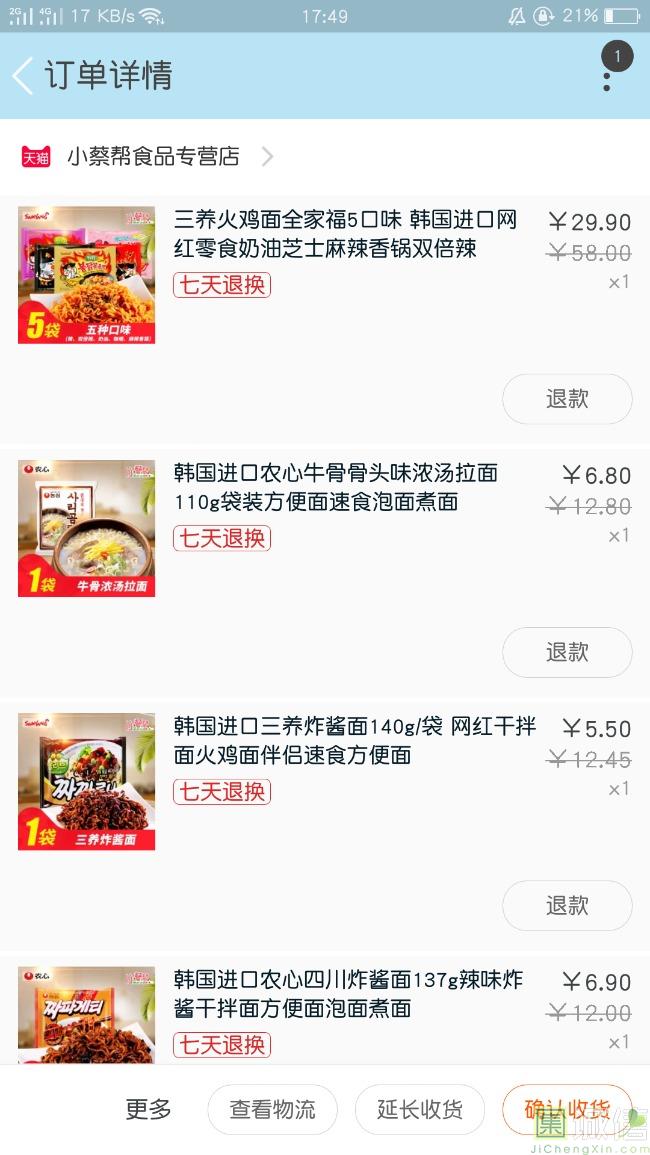Viewport: 650px width, 1155px height.
Task: Confirm receipt with 确认收货
Action: tap(567, 1109)
